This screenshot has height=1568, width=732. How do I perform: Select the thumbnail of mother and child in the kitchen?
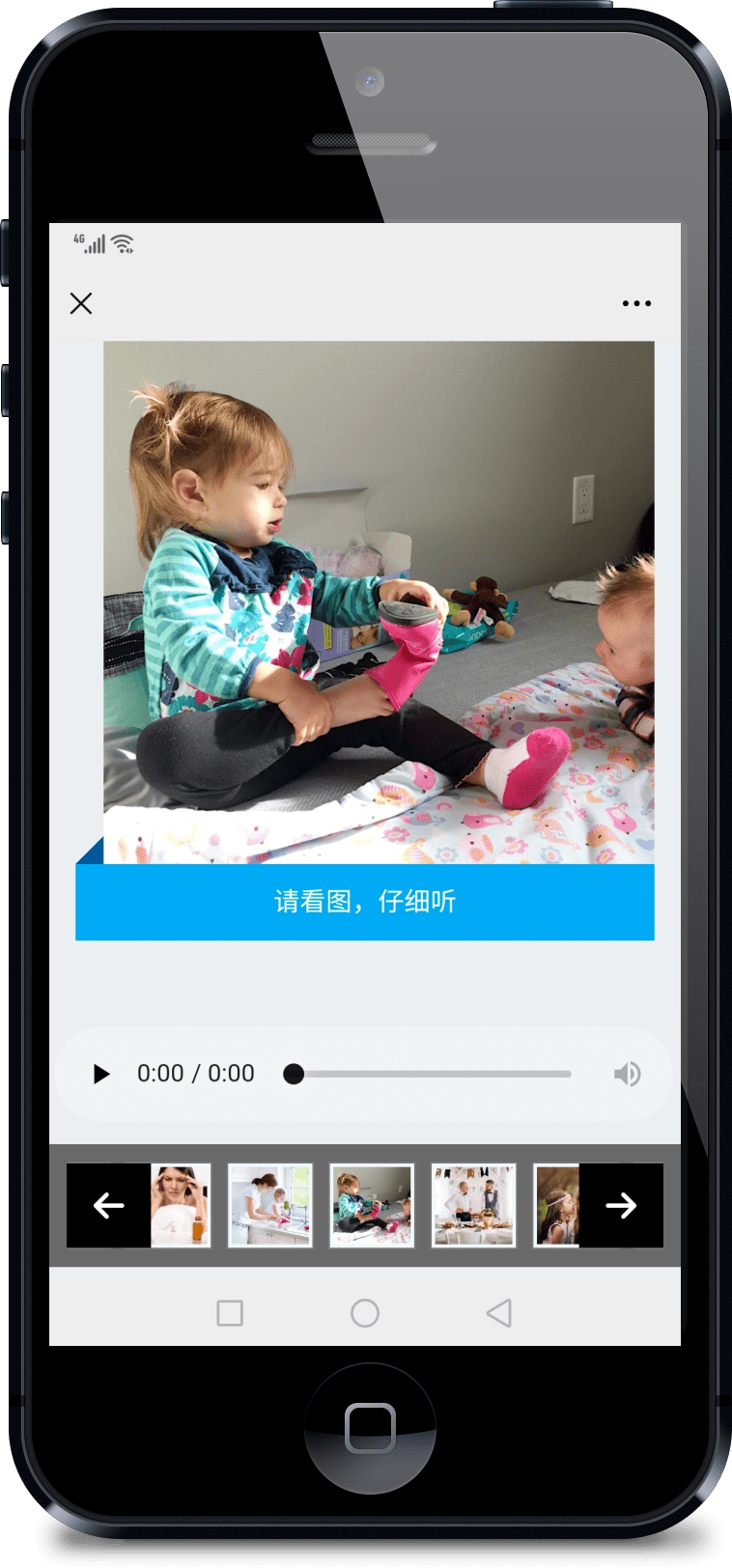tap(270, 1205)
